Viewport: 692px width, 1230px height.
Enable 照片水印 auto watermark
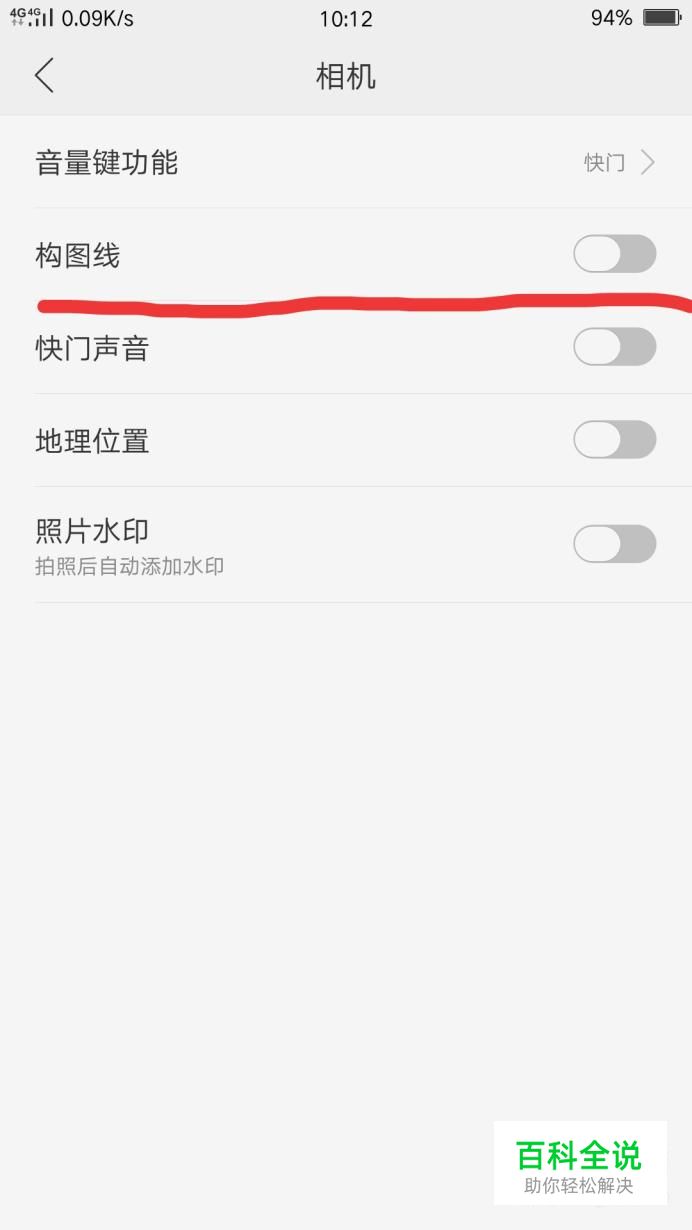614,544
